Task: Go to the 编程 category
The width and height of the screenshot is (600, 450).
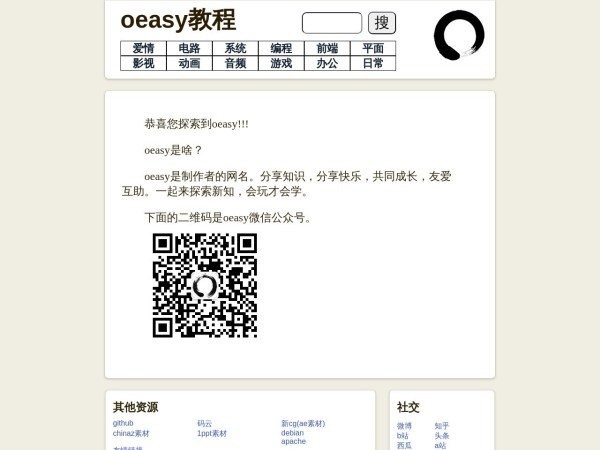Action: click(x=281, y=48)
